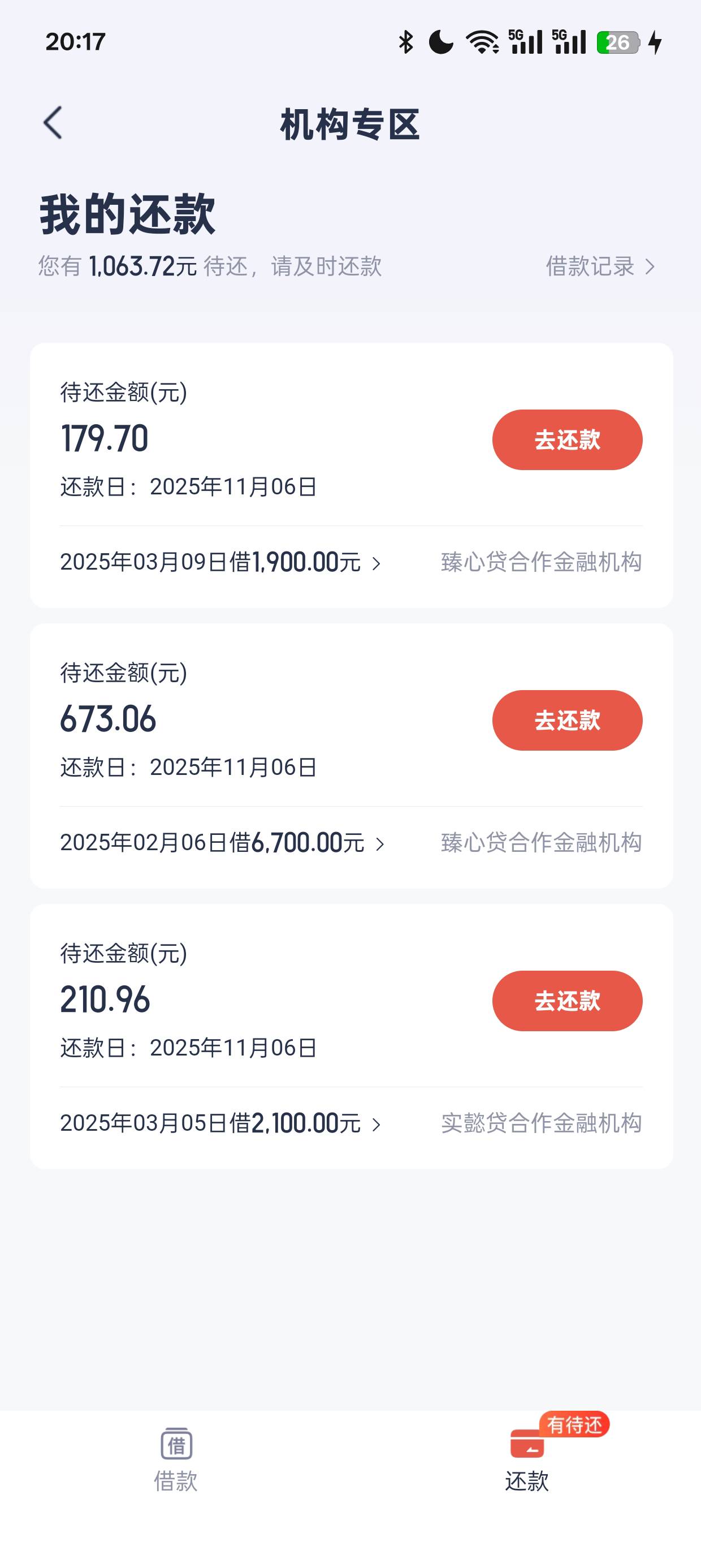Open 借款记录 loan history
Viewport: 701px width, 1568px height.
(599, 266)
